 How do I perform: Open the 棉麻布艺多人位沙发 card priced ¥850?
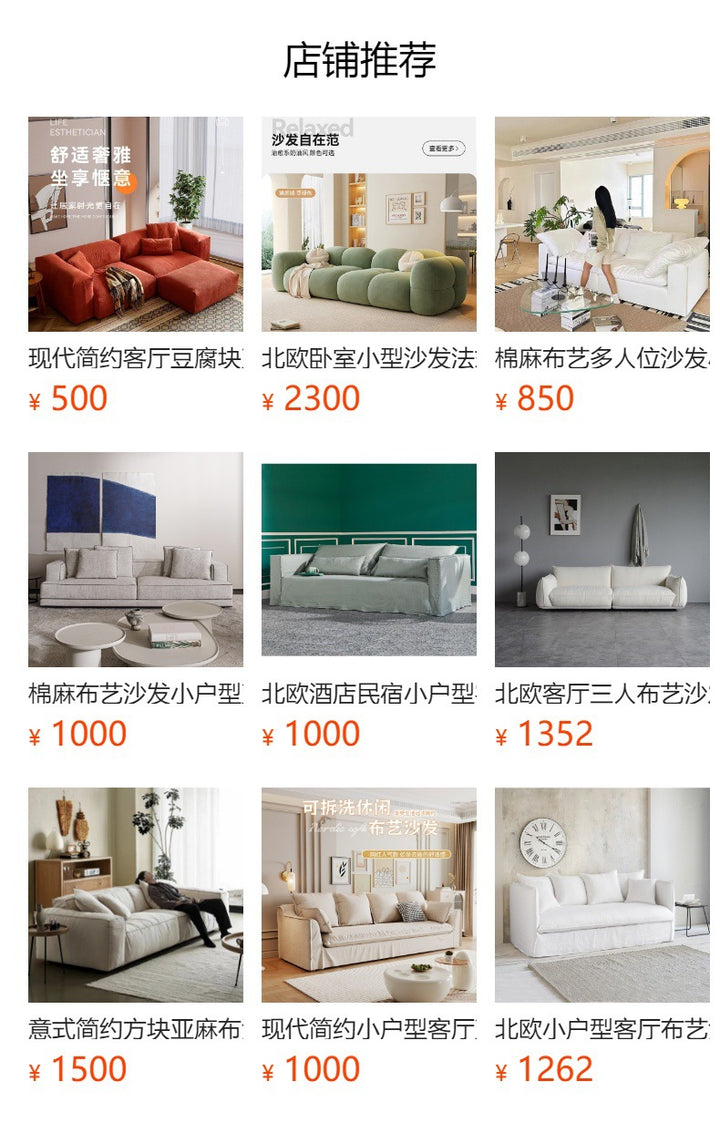tap(602, 224)
